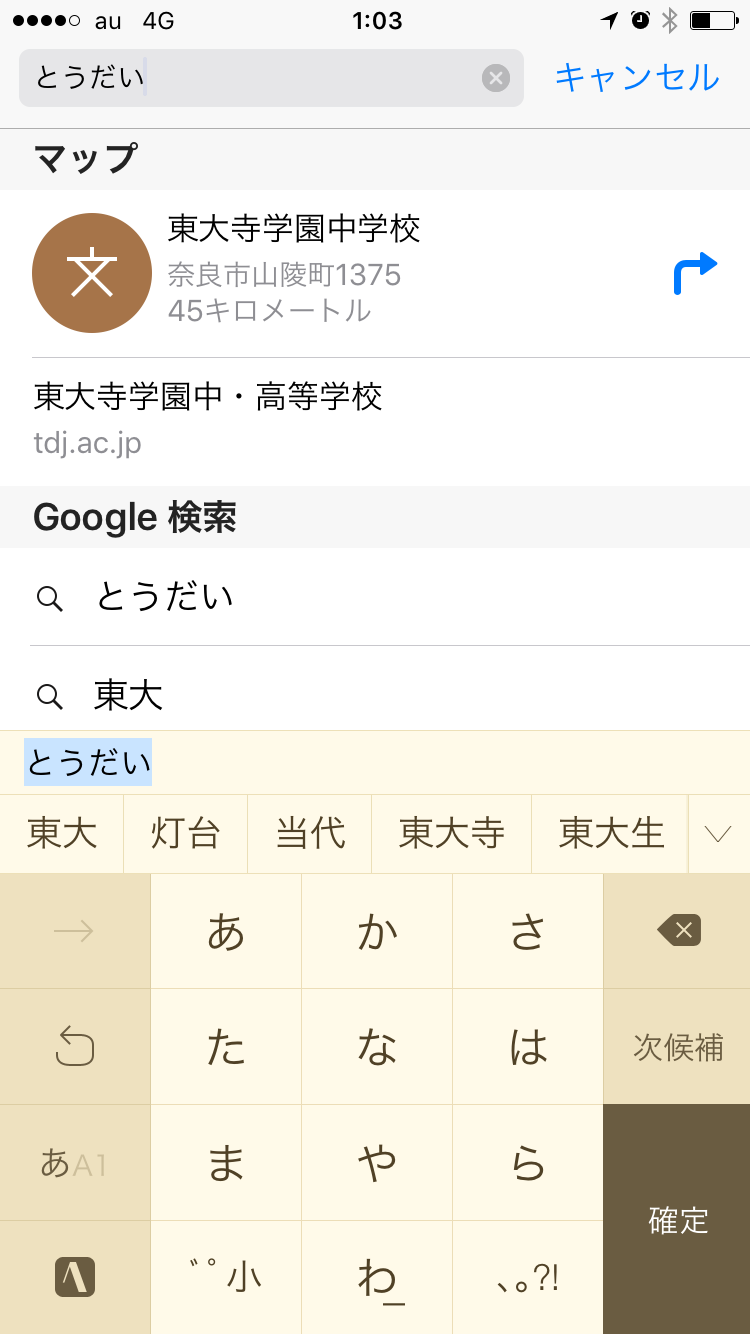Clear the search field text
This screenshot has width=750, height=1334.
point(496,78)
